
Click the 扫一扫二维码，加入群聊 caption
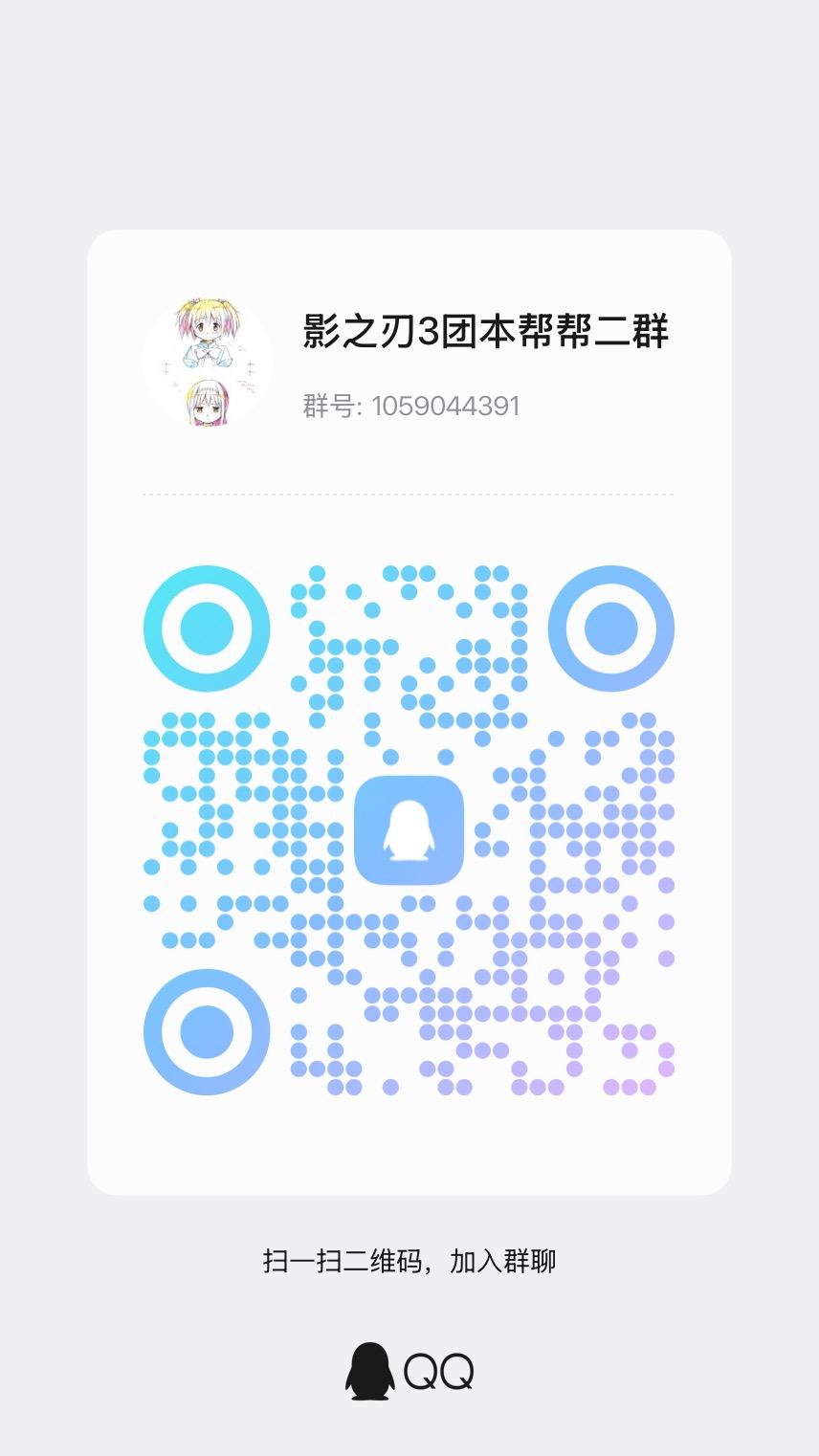(409, 1262)
